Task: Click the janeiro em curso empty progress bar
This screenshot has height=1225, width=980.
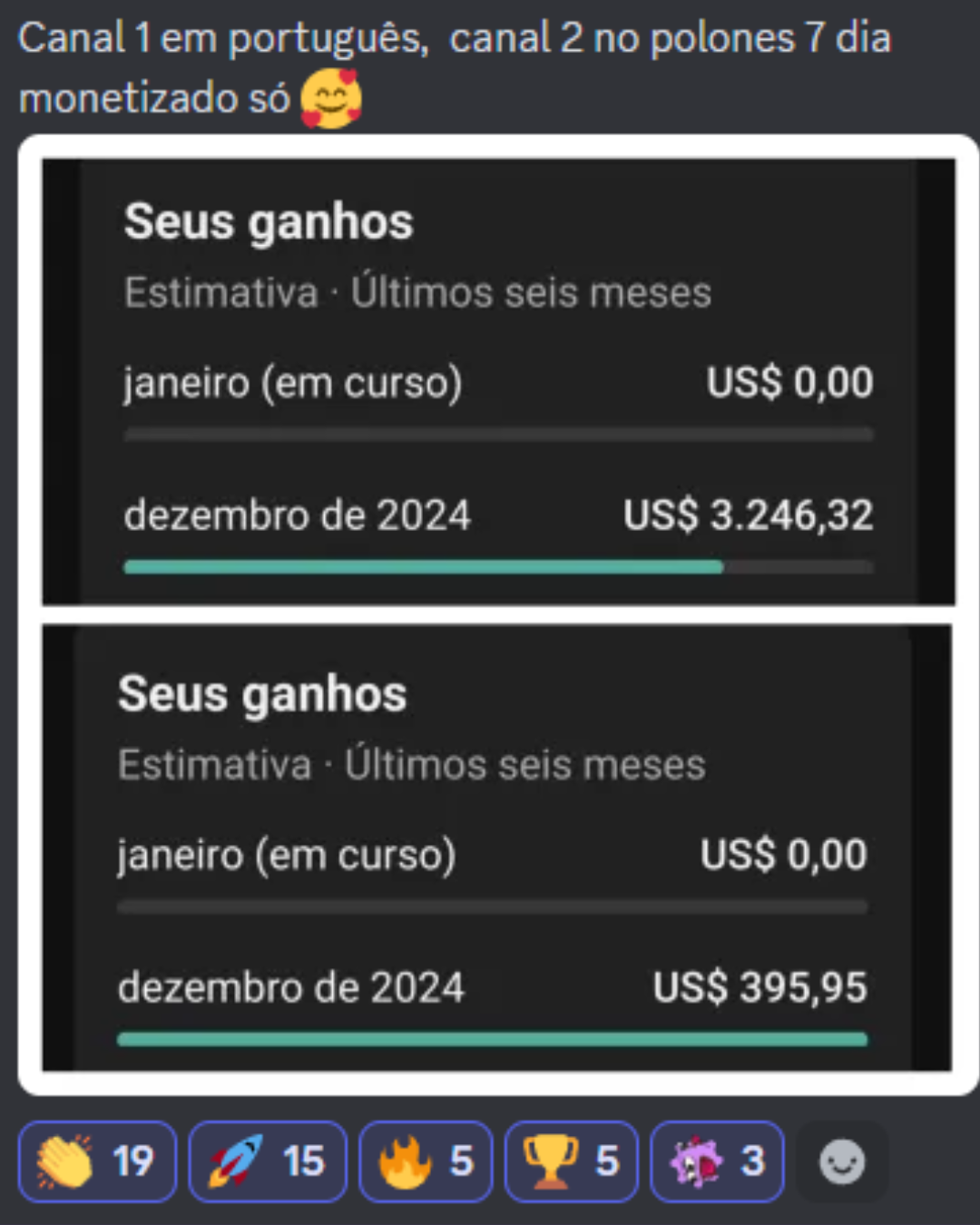Action: [498, 436]
